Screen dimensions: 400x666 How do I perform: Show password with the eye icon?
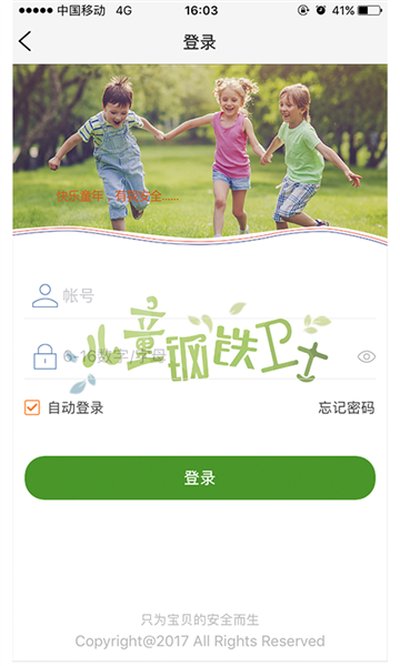(x=366, y=356)
